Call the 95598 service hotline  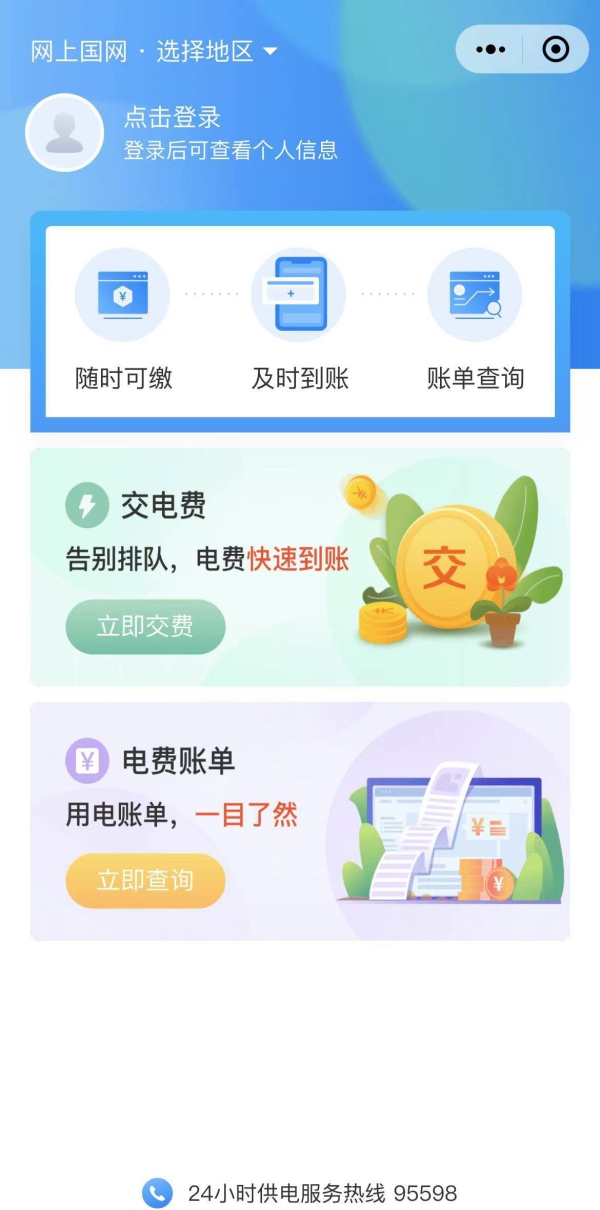click(x=300, y=1193)
